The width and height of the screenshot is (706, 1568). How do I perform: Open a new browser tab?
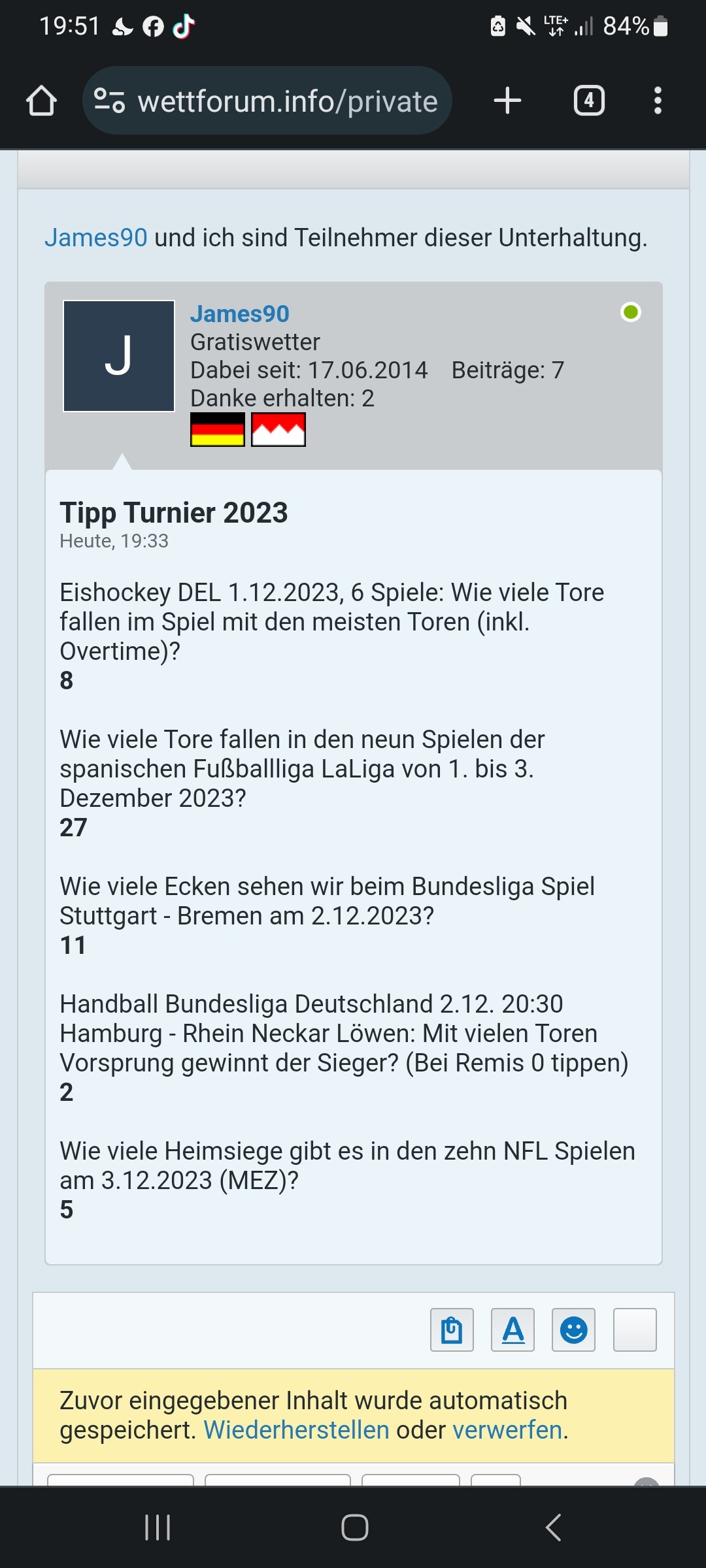507,101
